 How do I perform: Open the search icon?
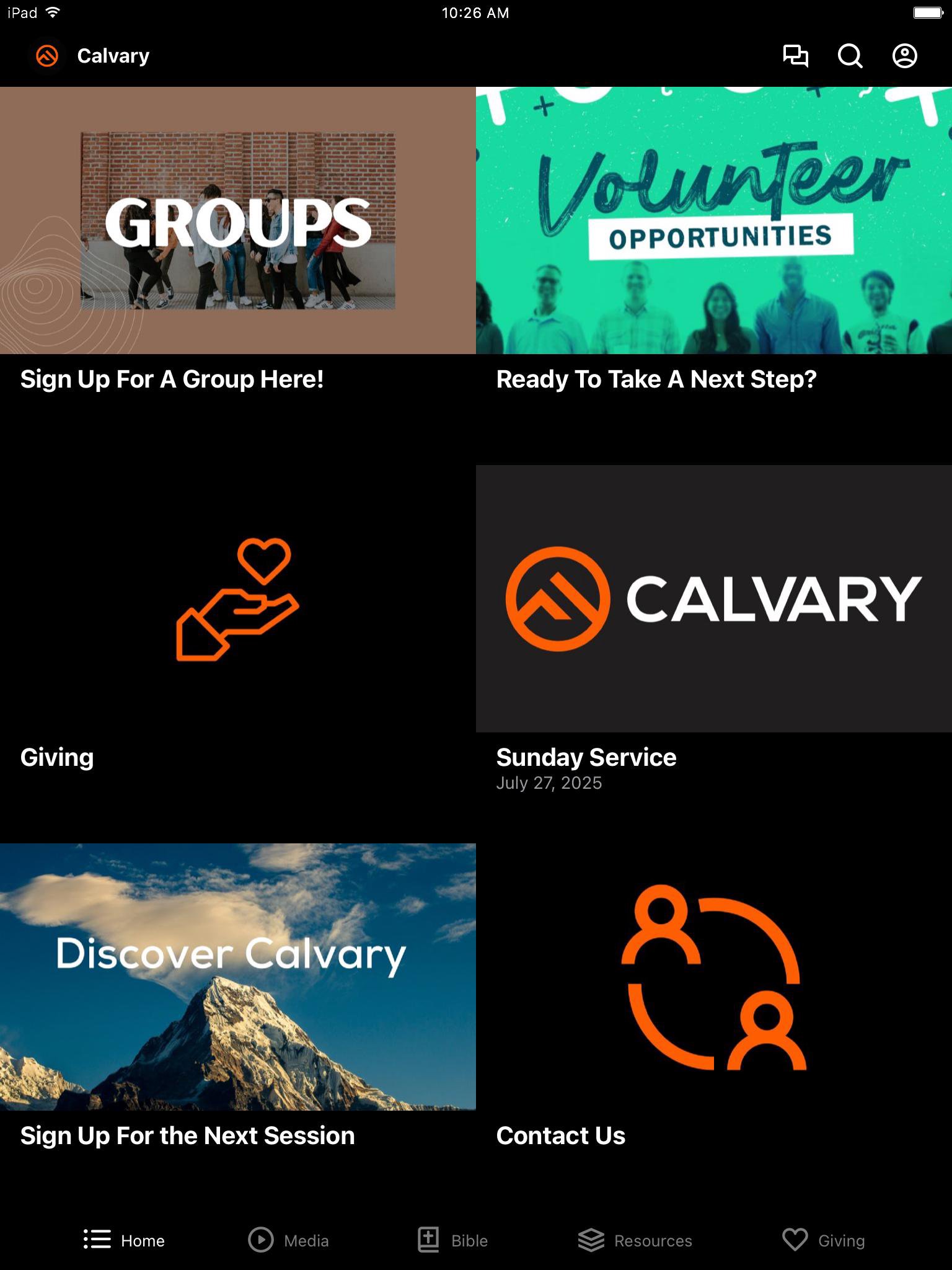point(850,56)
